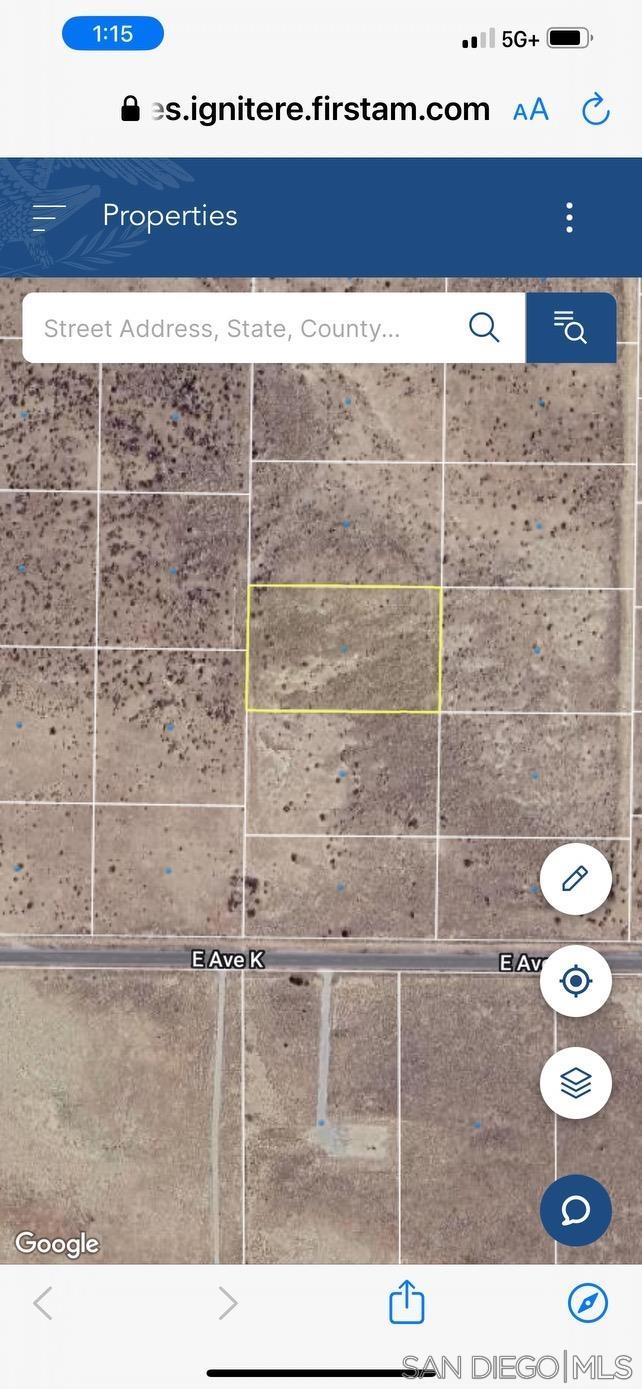The width and height of the screenshot is (642, 1389).
Task: Reload the page in the browser
Action: click(596, 109)
